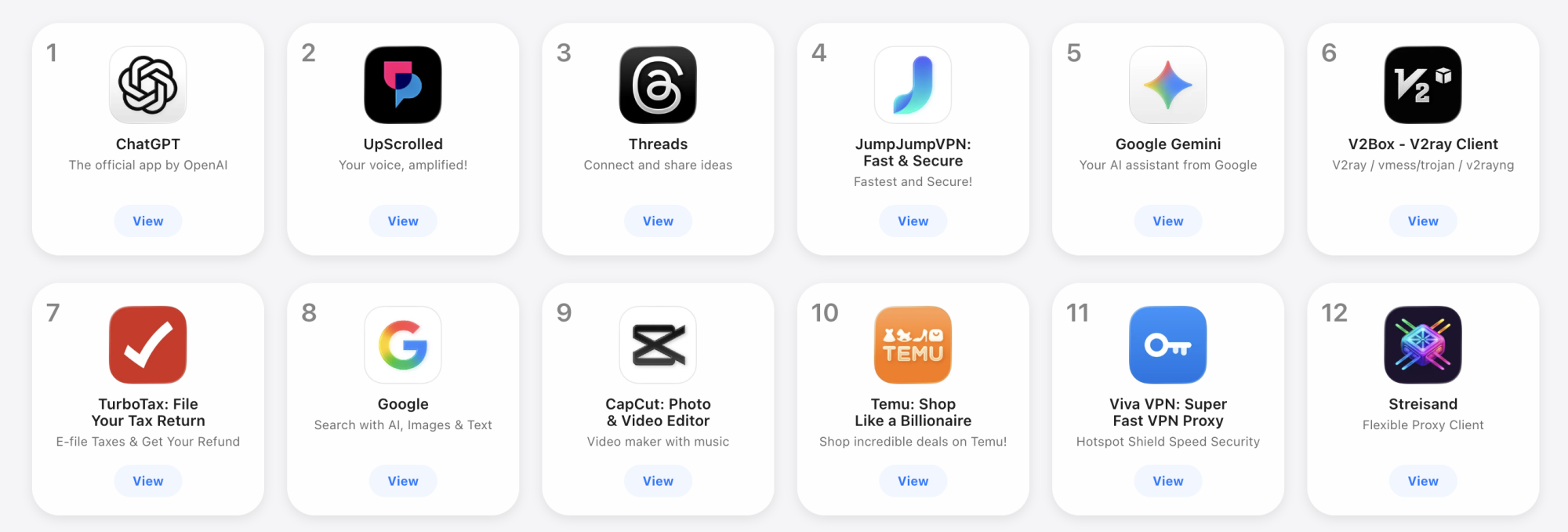View Viva VPN: Super Fast VPN Proxy
1568x532 pixels.
point(1167,481)
